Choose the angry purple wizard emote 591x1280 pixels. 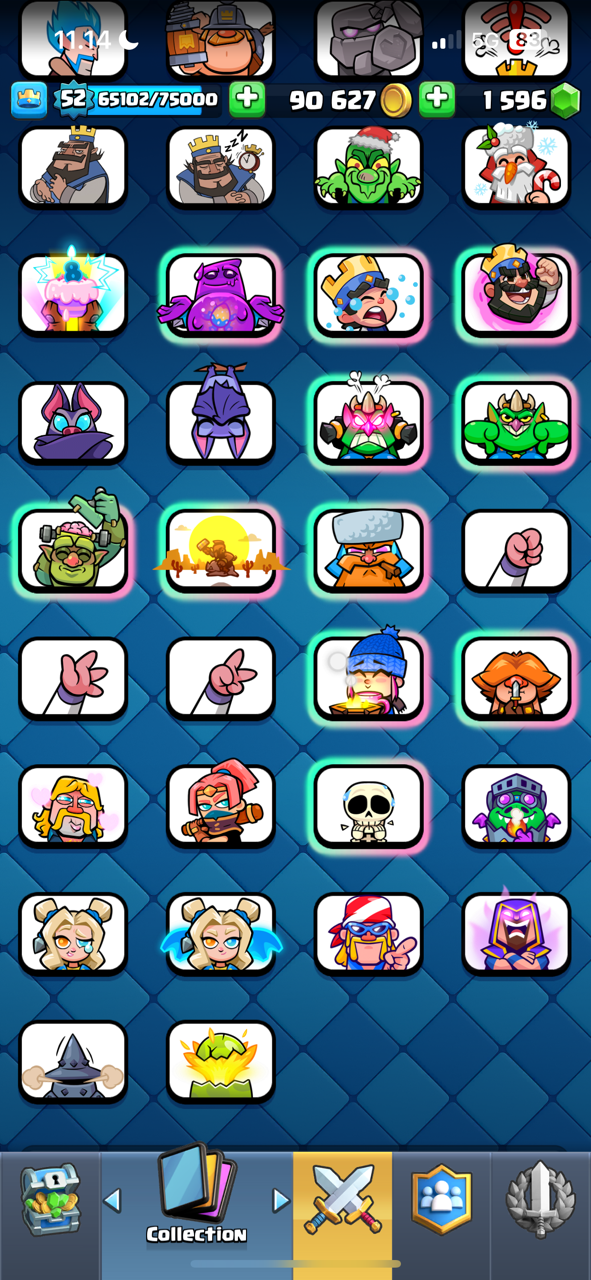[517, 934]
